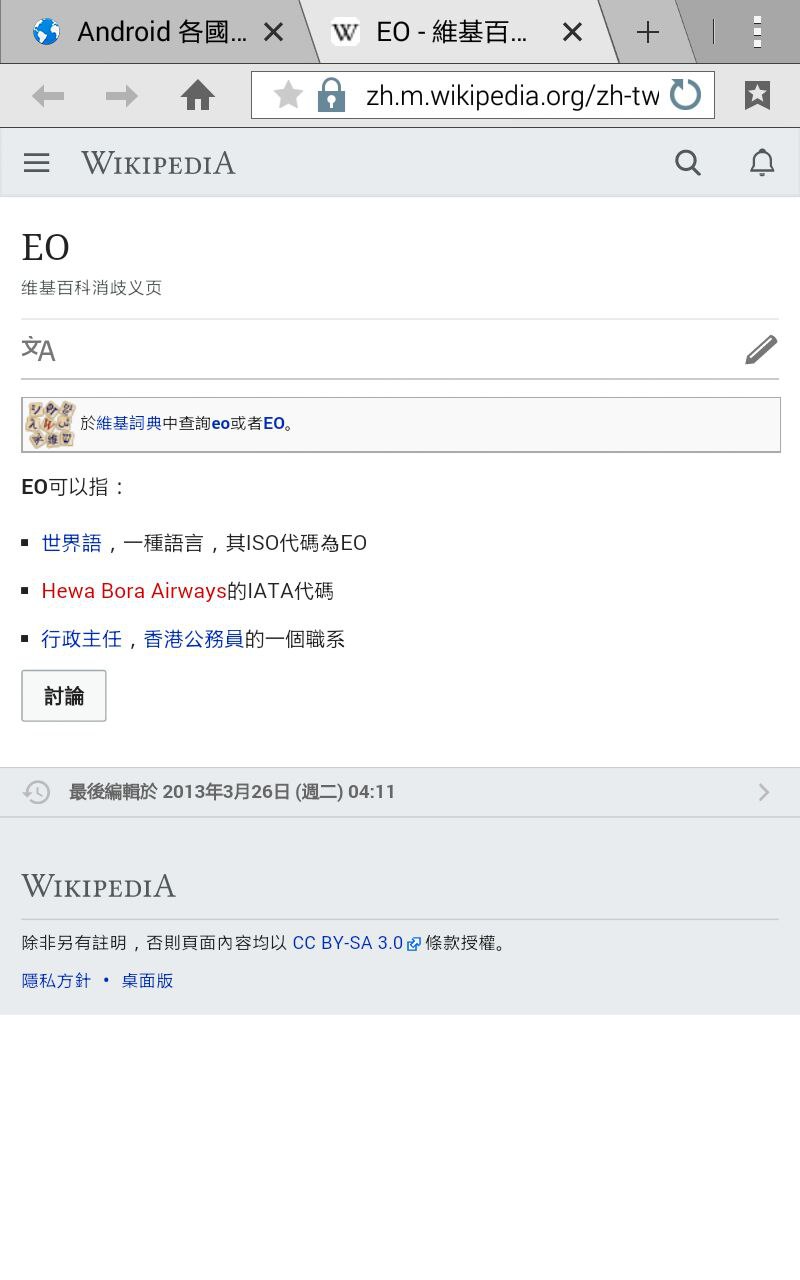This screenshot has width=800, height=1280.
Task: Tap the 討論 button
Action: pos(64,696)
